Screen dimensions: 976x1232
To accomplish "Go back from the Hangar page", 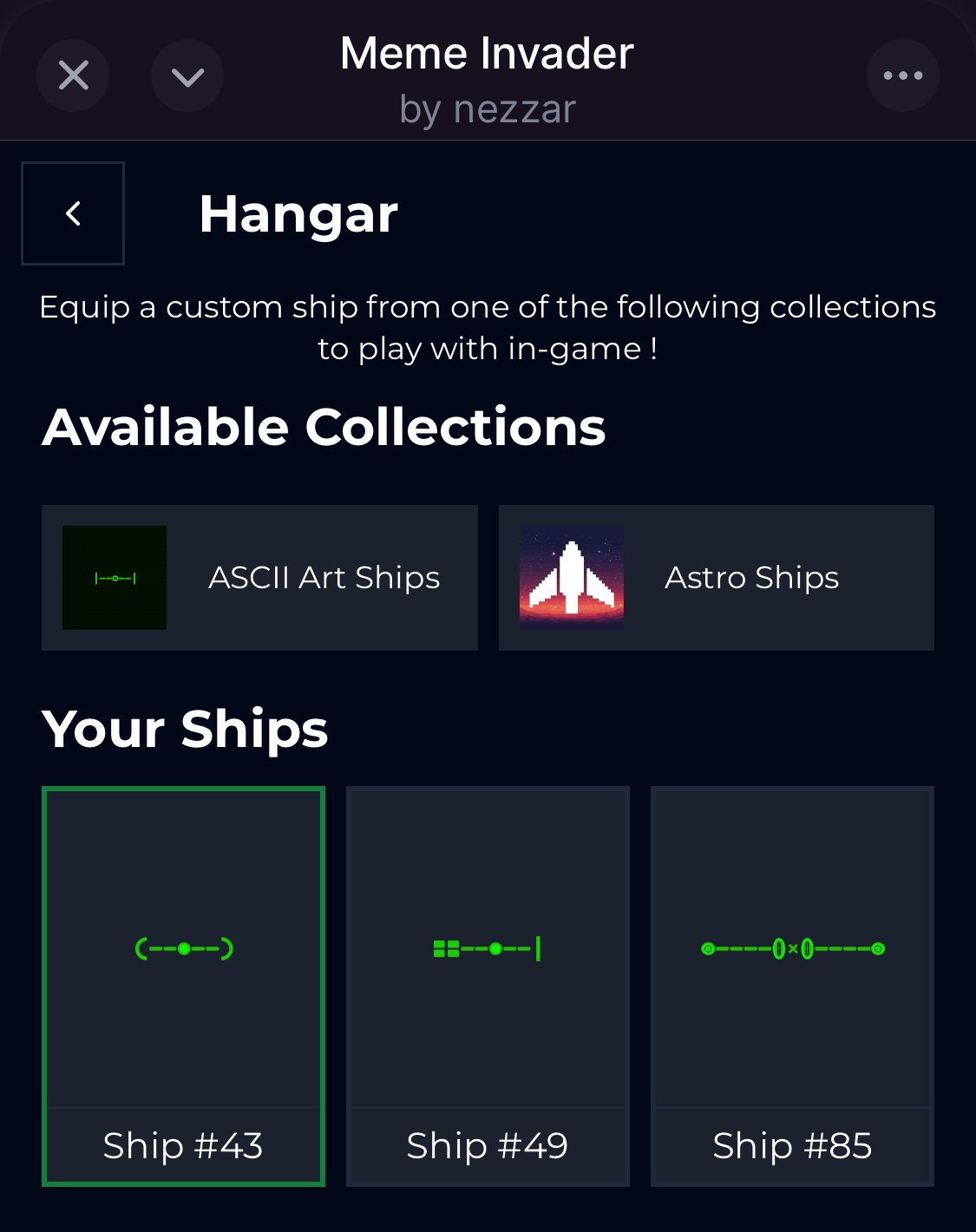I will coord(73,213).
